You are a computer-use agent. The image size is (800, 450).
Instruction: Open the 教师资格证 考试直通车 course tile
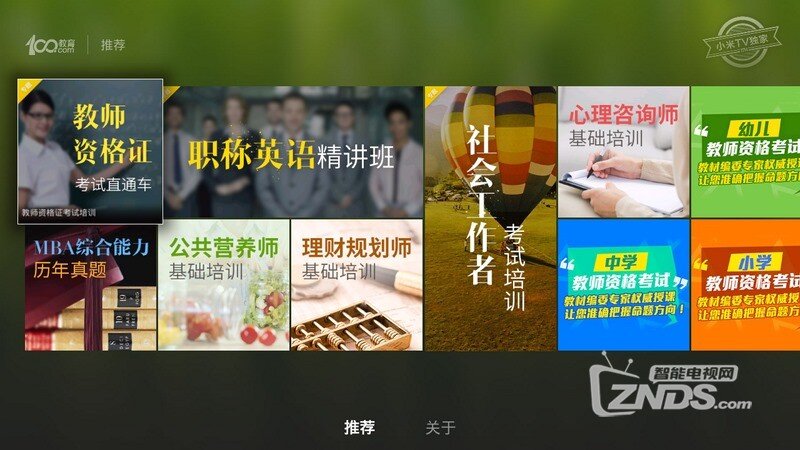coord(90,151)
